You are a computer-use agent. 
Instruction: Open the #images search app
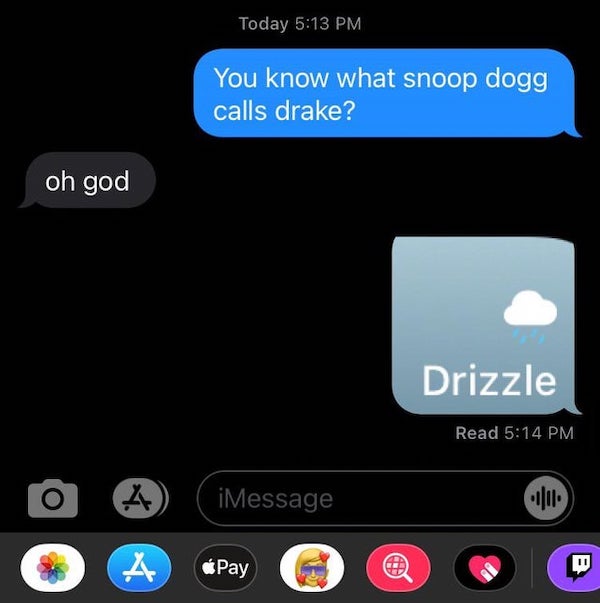pyautogui.click(x=399, y=567)
